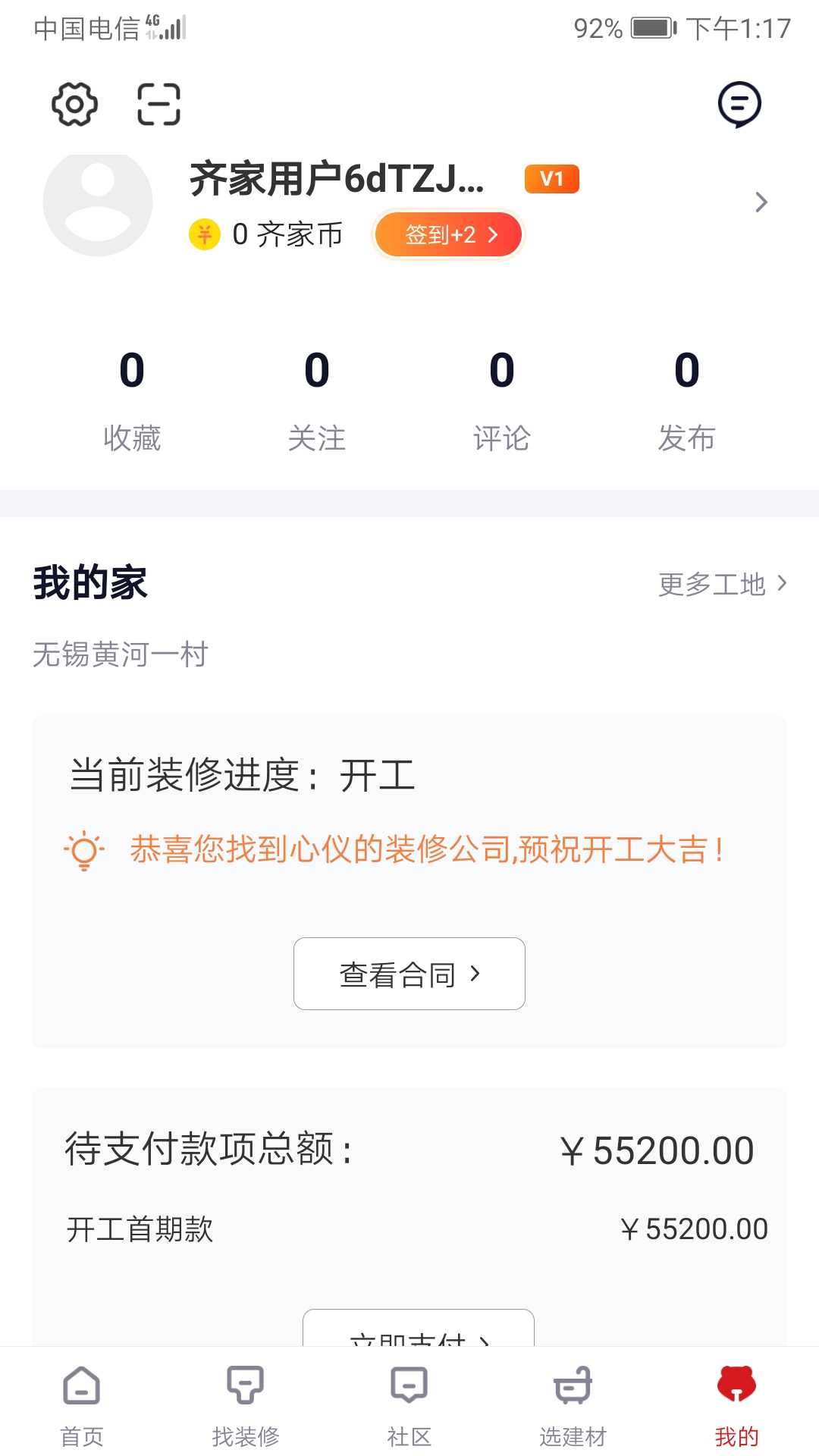Open profile details chevron arrow
The width and height of the screenshot is (819, 1456).
pos(761,202)
